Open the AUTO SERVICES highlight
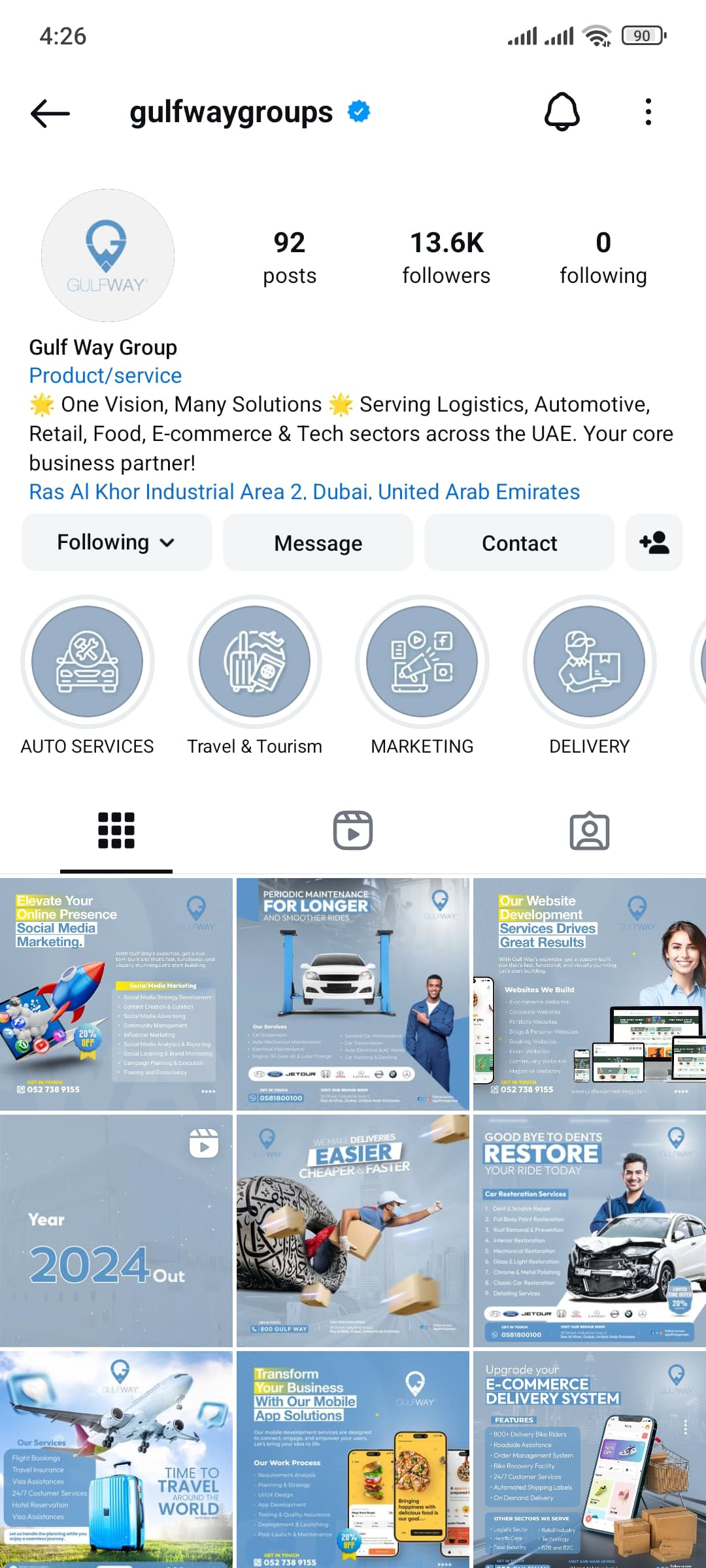 [x=88, y=662]
